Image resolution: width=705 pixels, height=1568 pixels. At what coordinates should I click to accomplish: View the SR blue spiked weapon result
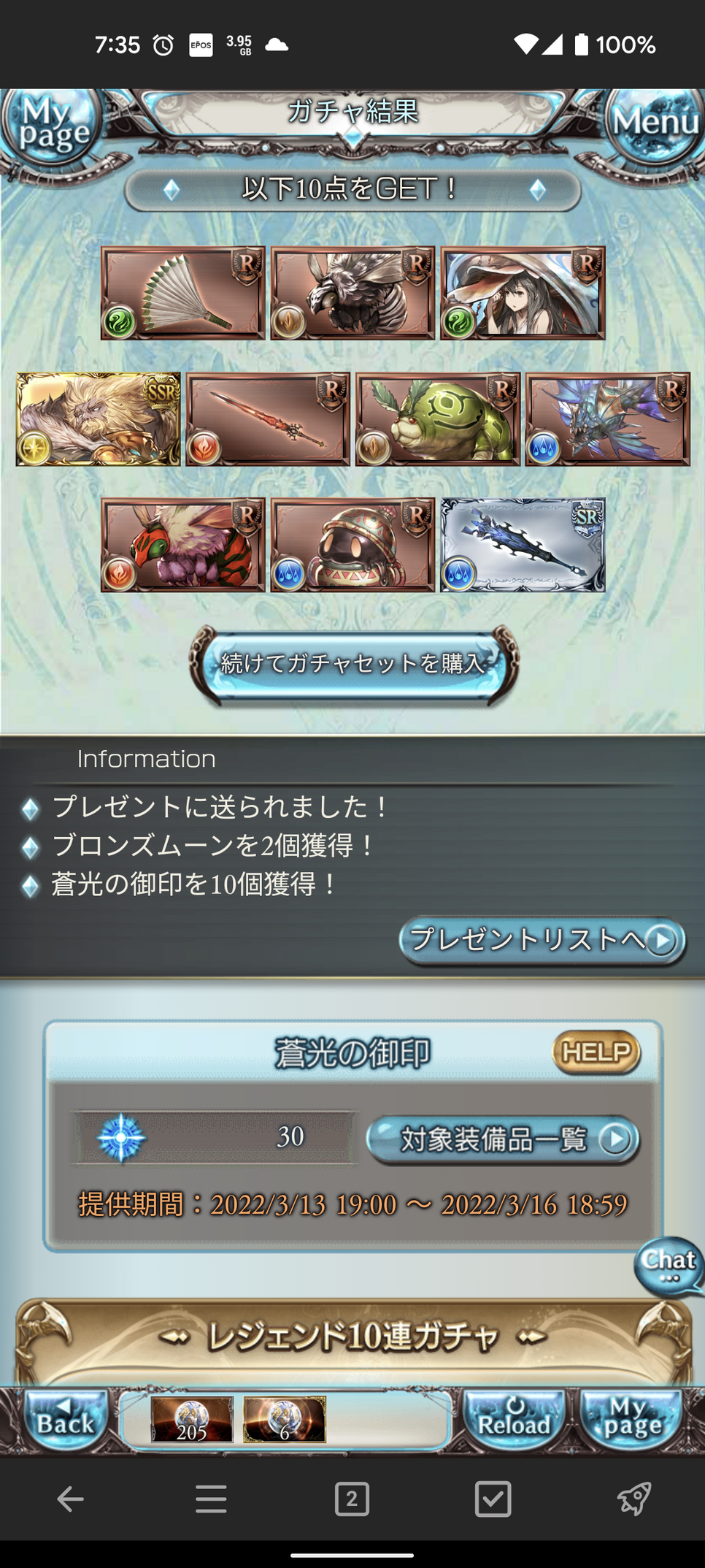pyautogui.click(x=523, y=545)
